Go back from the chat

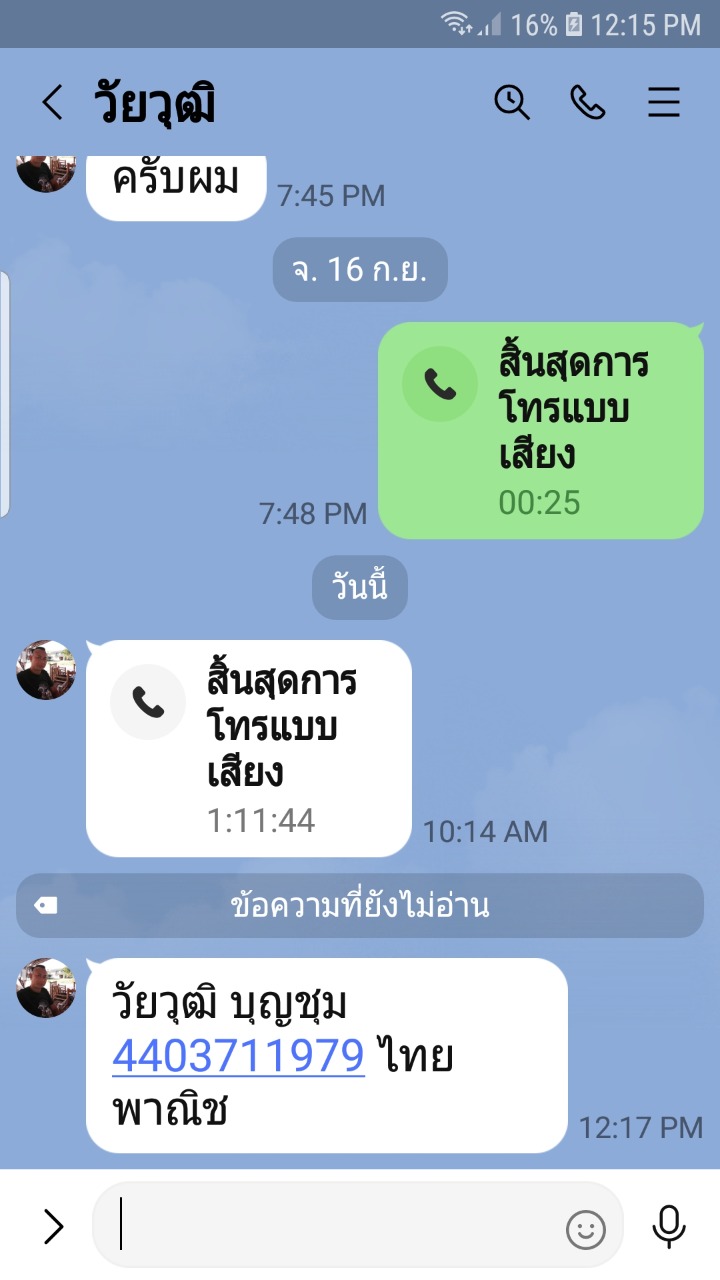click(52, 103)
